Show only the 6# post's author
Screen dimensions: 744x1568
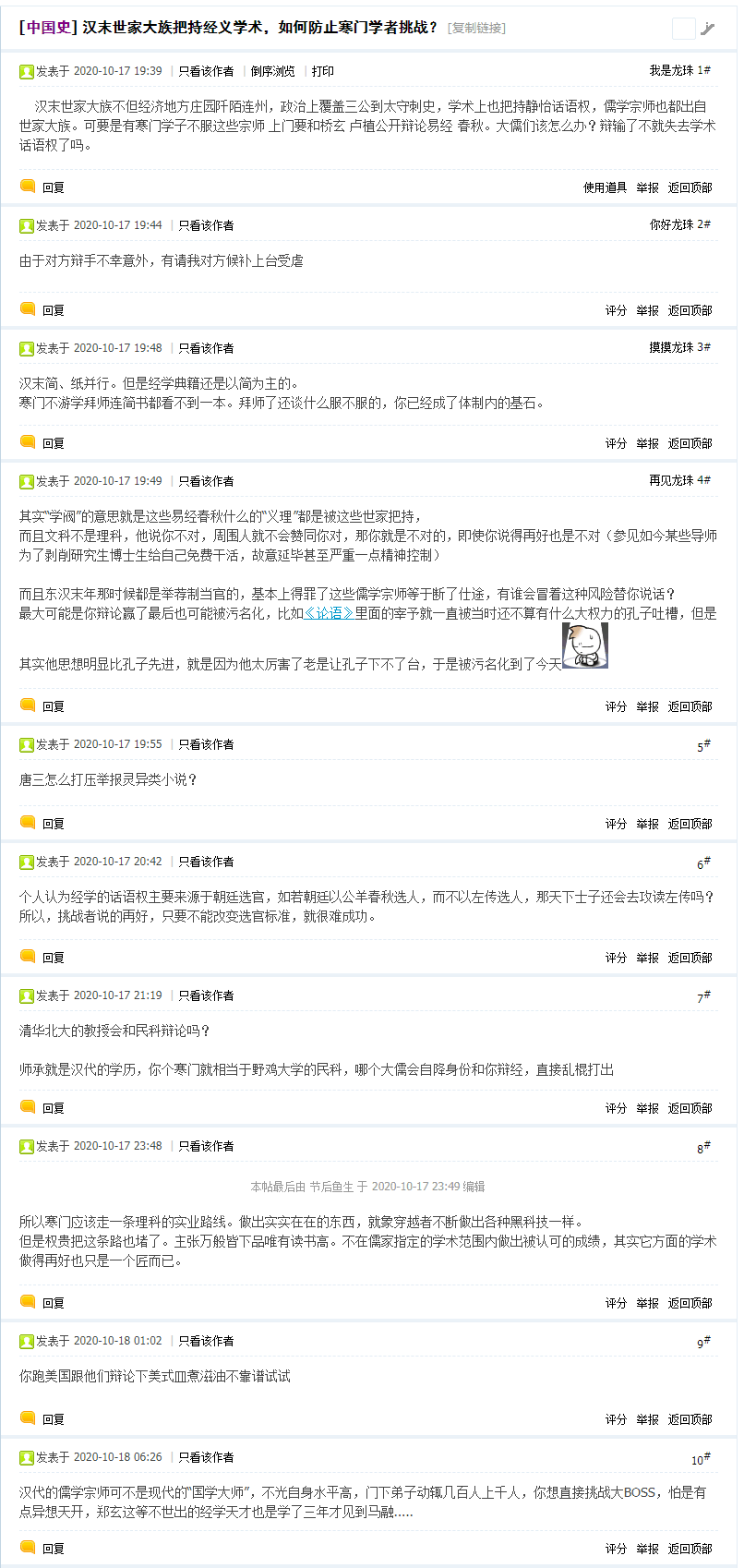206,862
